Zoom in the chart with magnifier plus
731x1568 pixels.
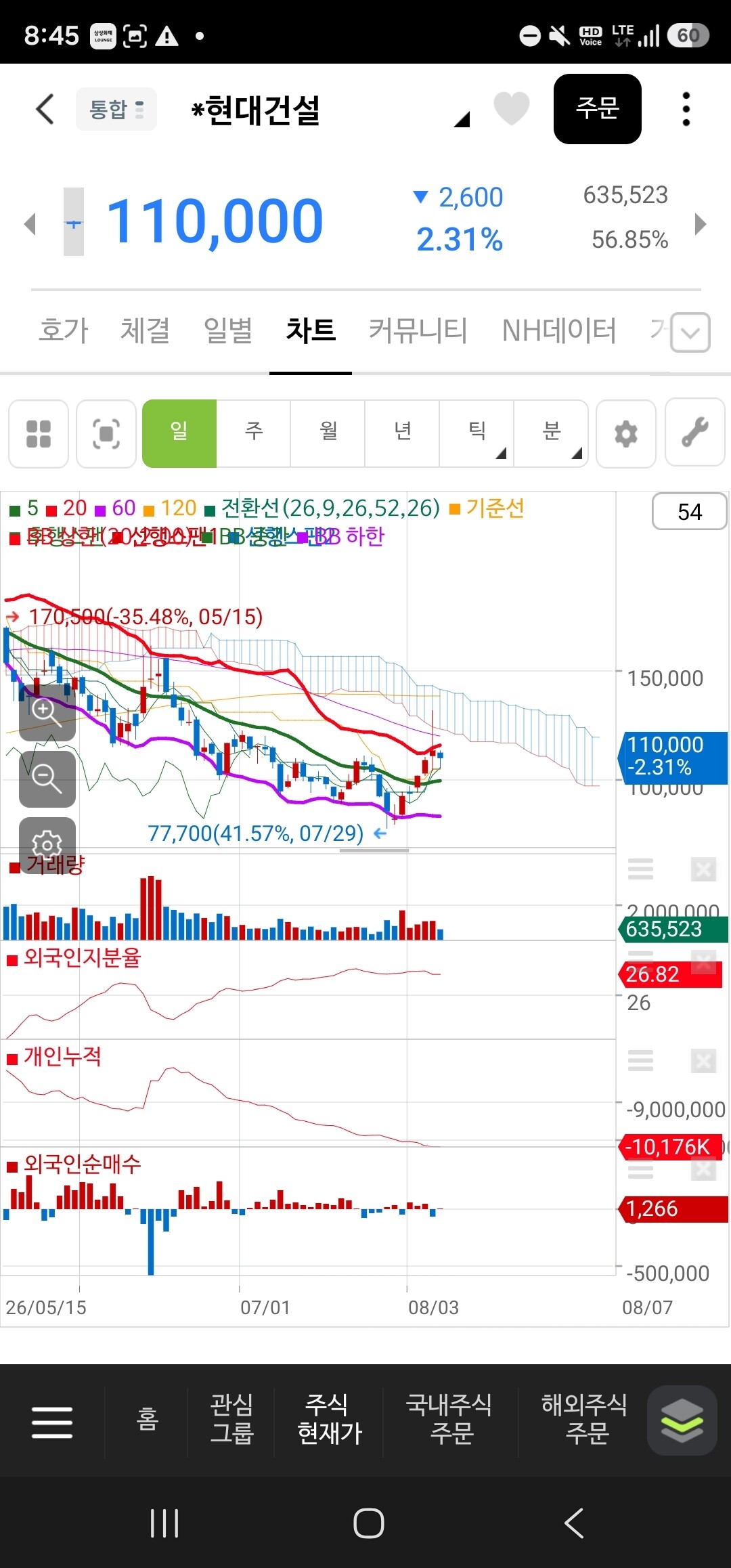(x=47, y=712)
